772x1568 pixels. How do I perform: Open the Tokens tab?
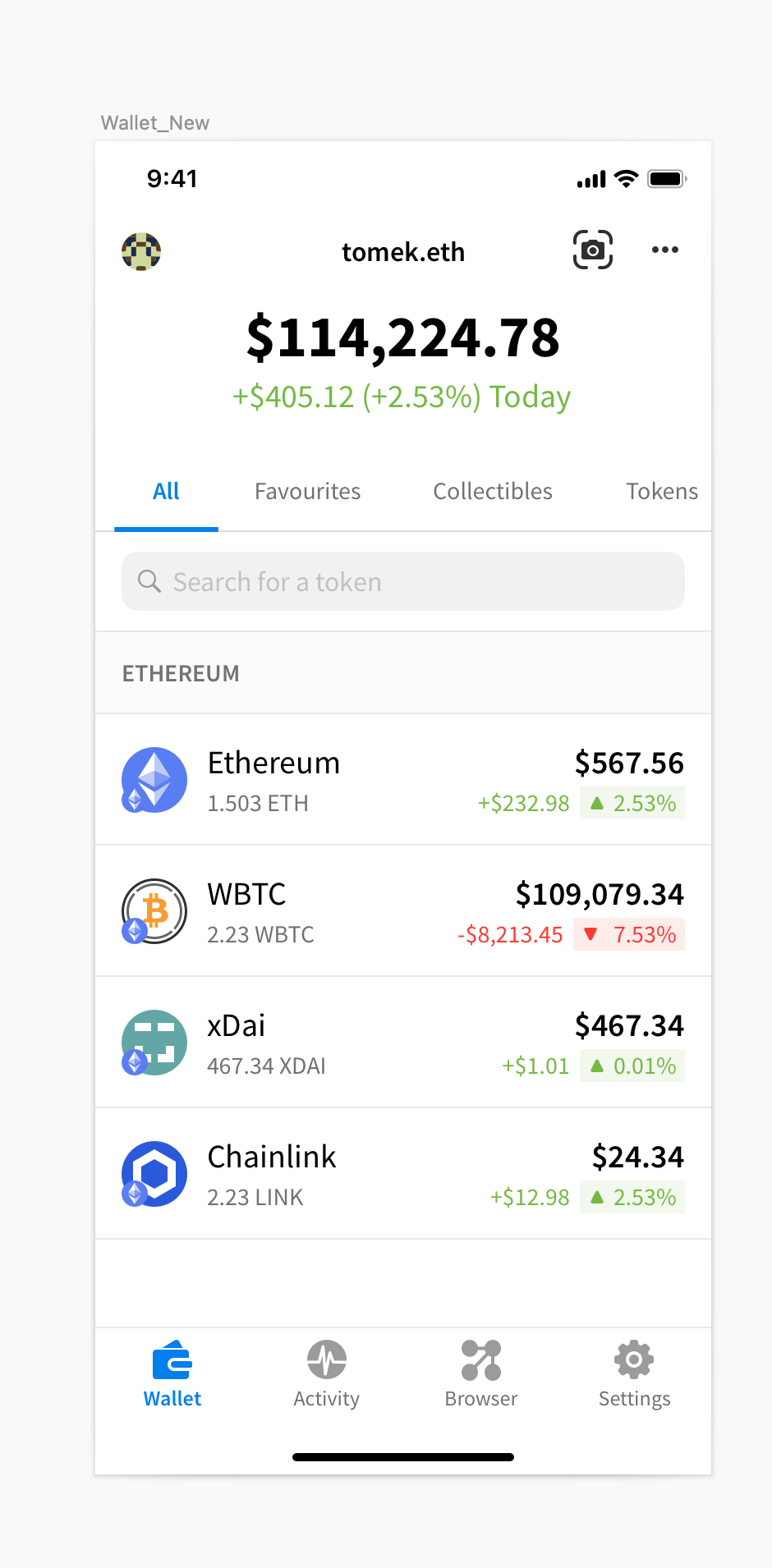click(661, 491)
